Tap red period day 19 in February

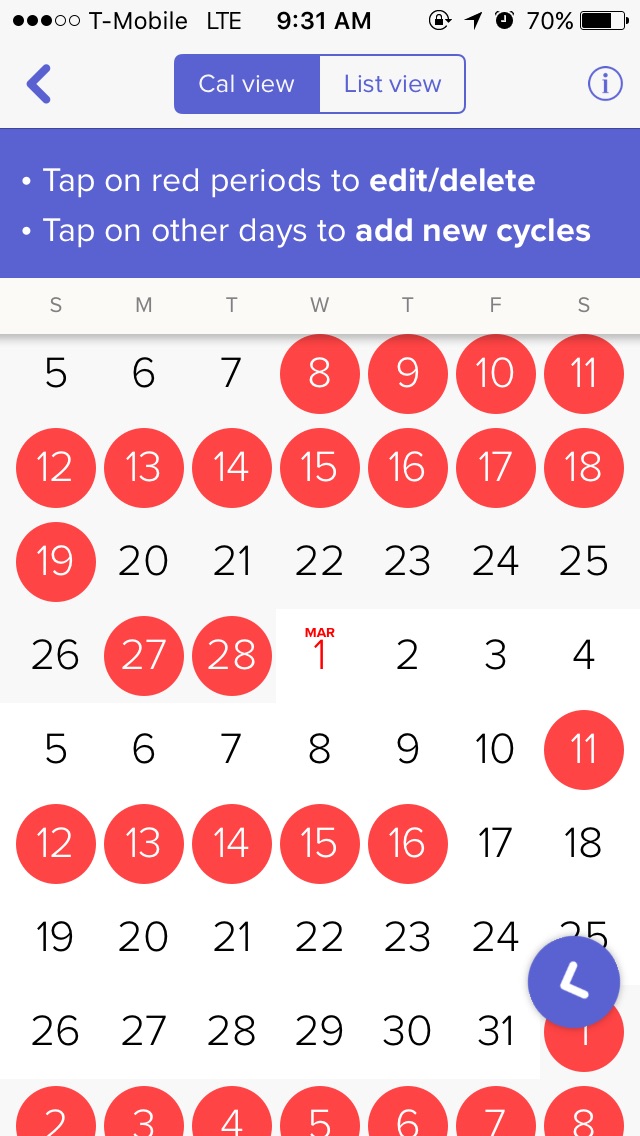pyautogui.click(x=56, y=562)
